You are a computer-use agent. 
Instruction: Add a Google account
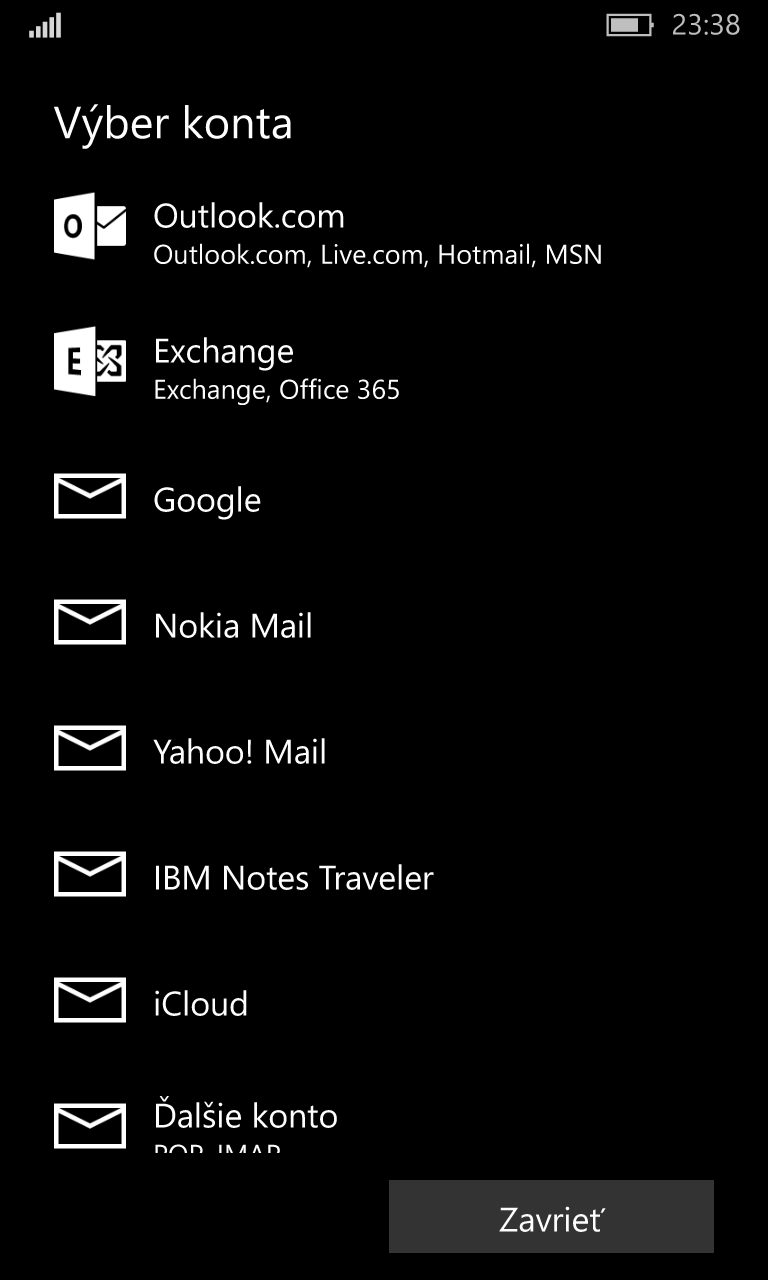tap(384, 498)
